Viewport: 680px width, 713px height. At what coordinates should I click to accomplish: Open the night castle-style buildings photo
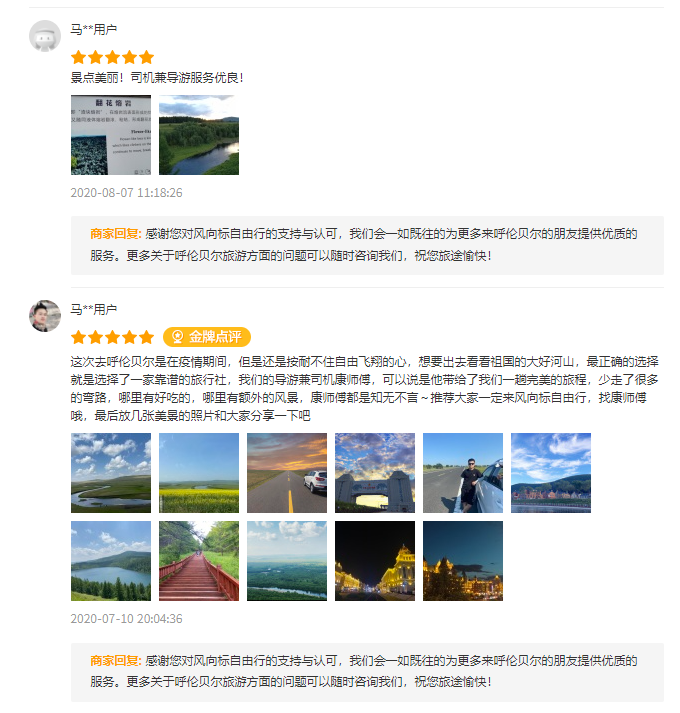pyautogui.click(x=463, y=561)
